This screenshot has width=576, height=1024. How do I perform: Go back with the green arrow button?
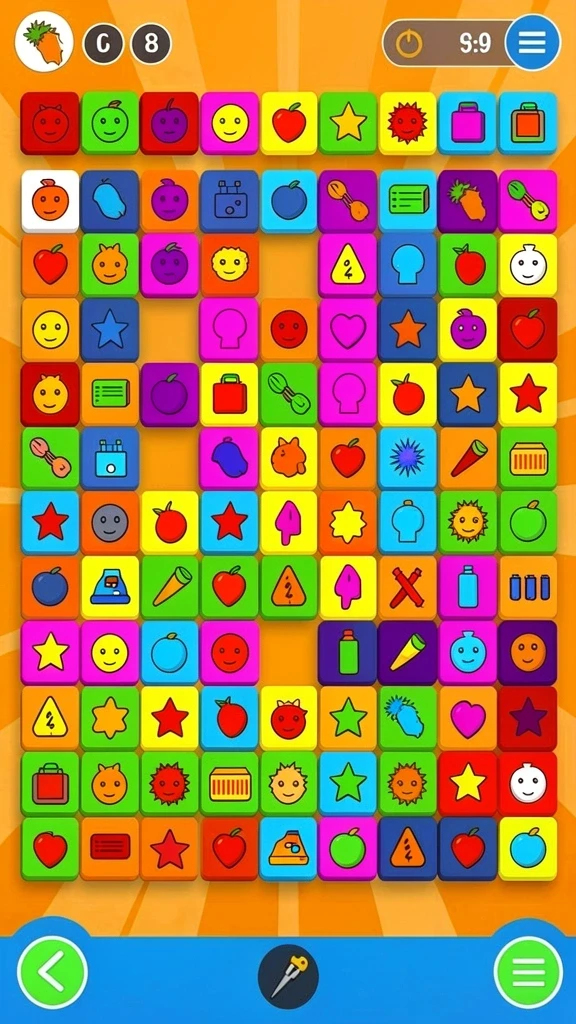tap(52, 972)
